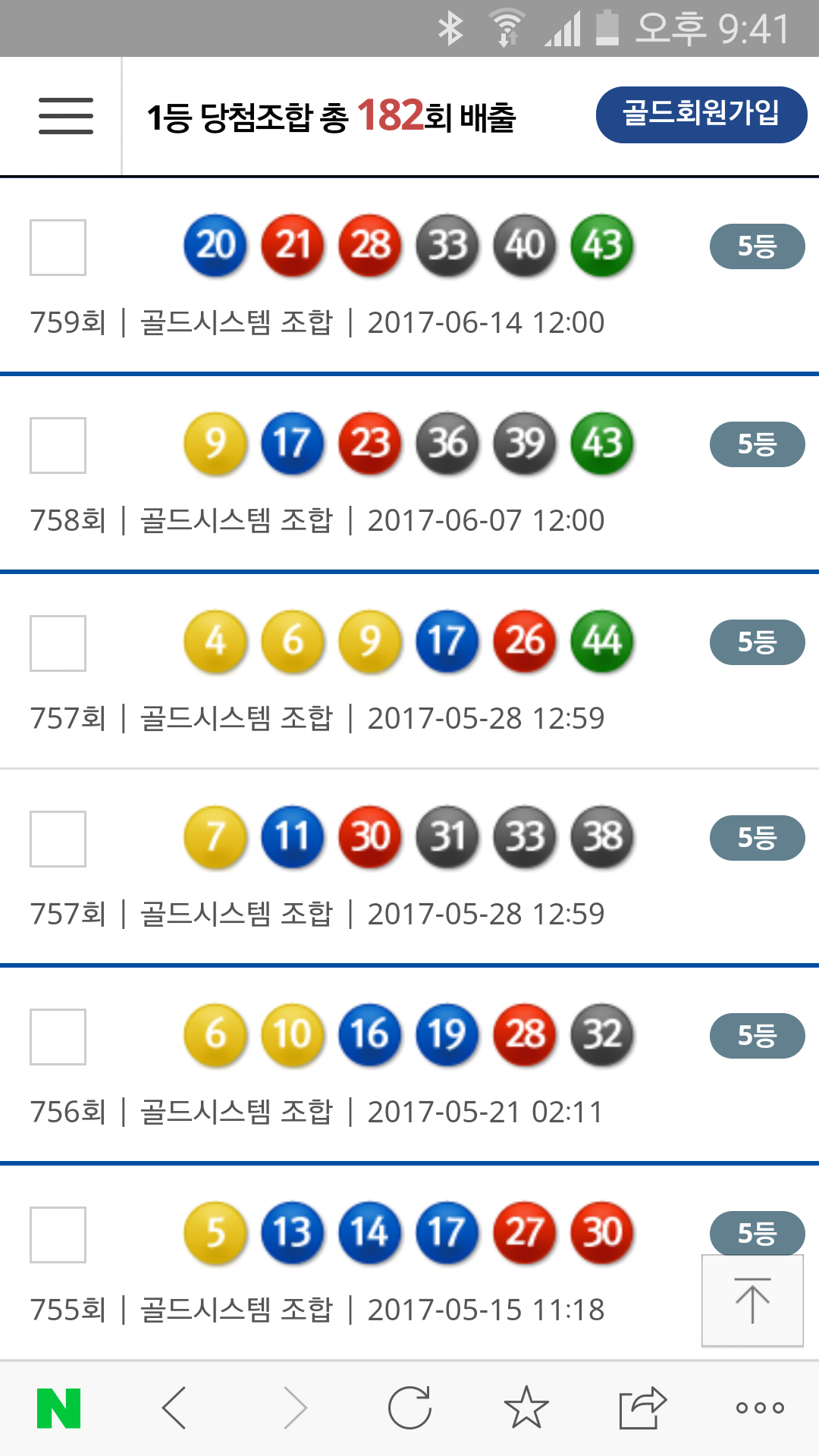Viewport: 819px width, 1456px height.
Task: Check the box for the 759회 combination
Action: (58, 248)
